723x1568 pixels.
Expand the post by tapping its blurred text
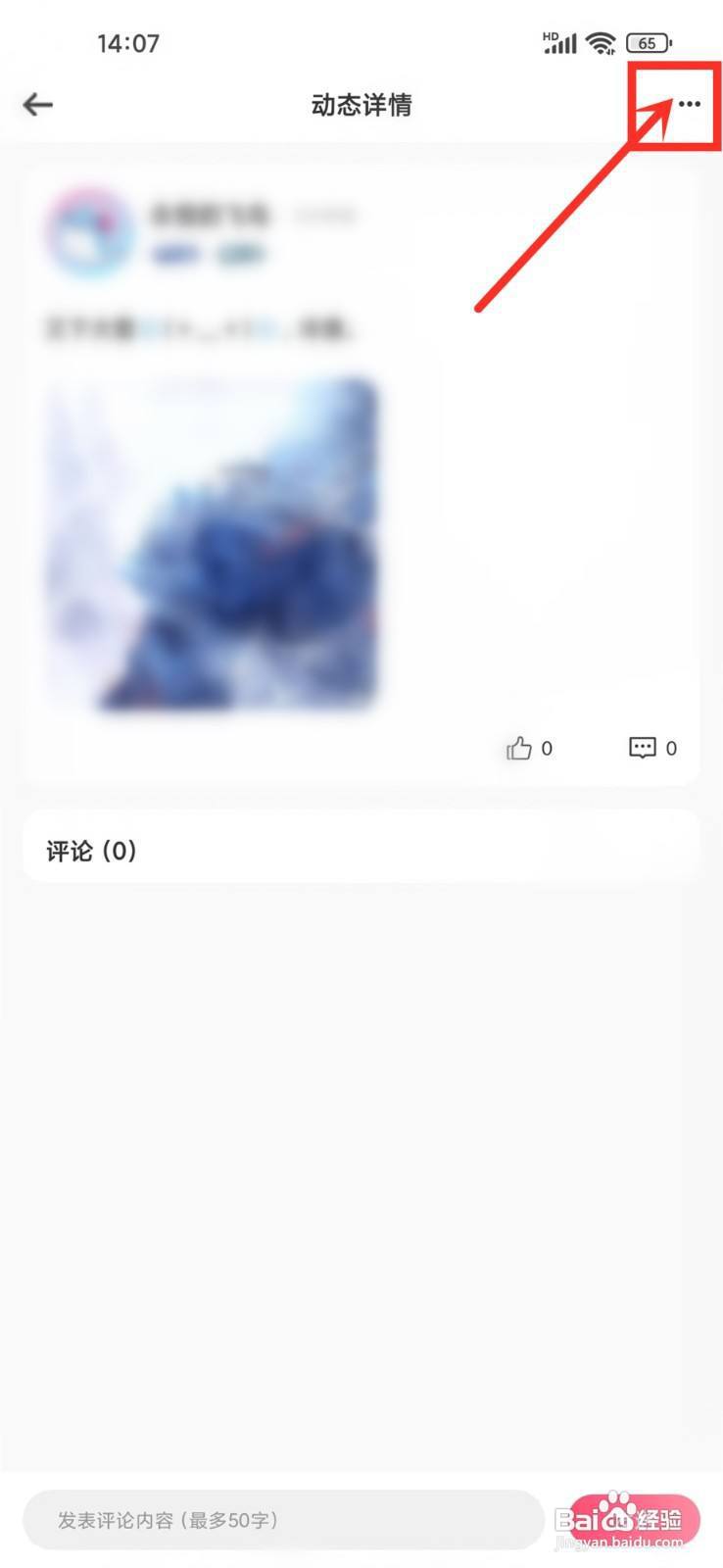196,329
